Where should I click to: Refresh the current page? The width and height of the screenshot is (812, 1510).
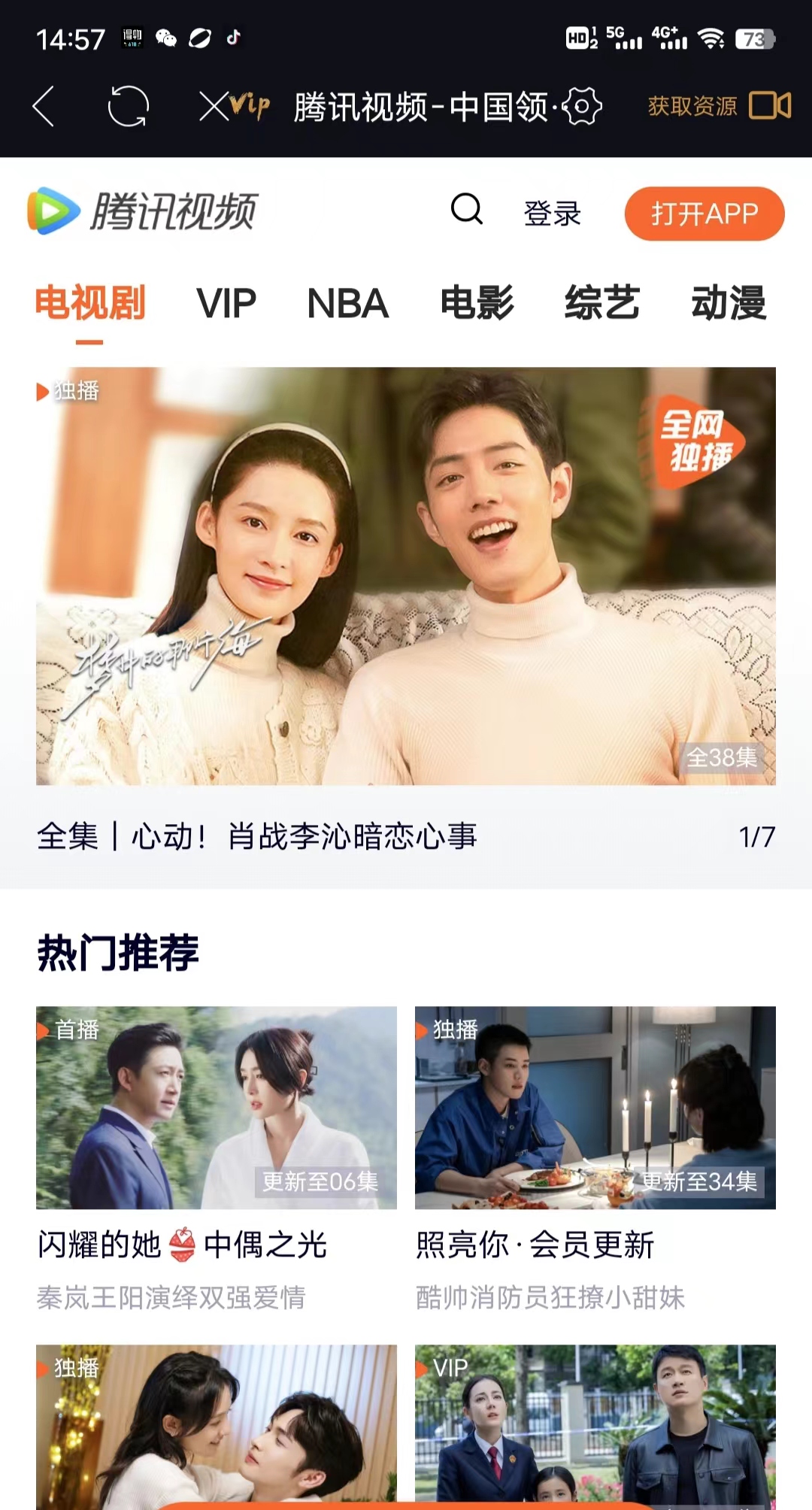point(129,106)
